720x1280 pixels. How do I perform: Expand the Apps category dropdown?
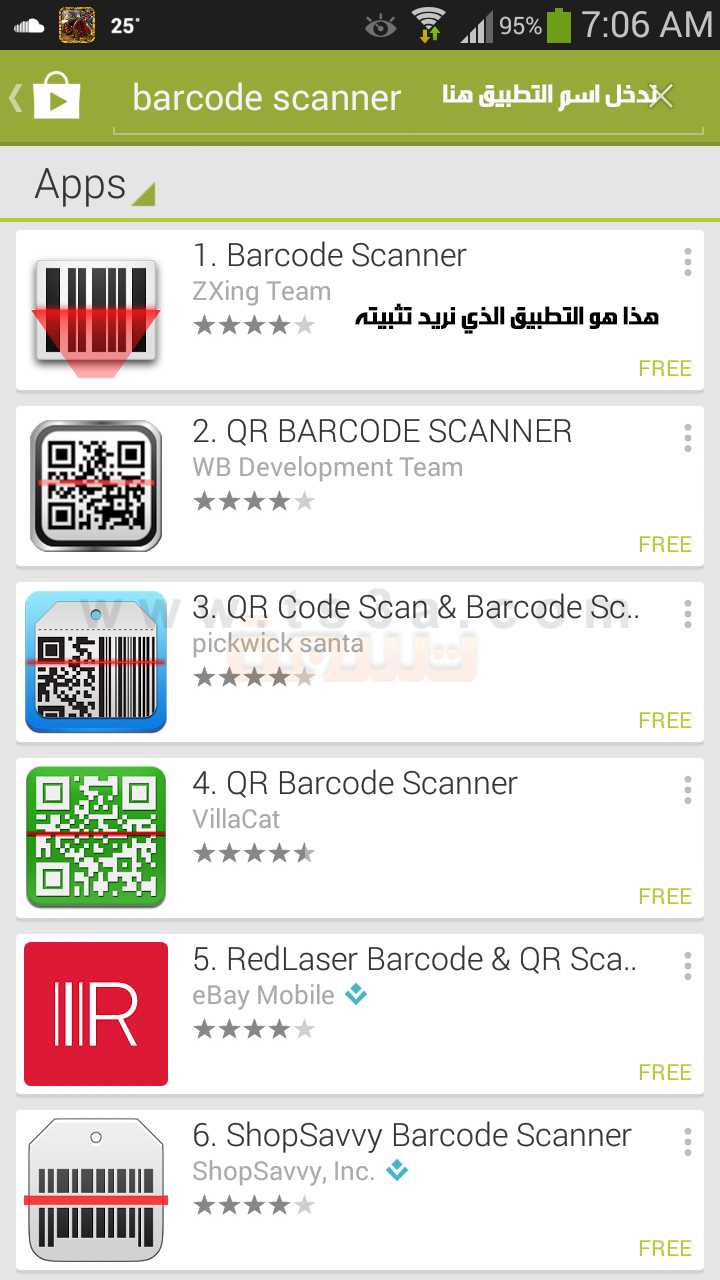(95, 186)
